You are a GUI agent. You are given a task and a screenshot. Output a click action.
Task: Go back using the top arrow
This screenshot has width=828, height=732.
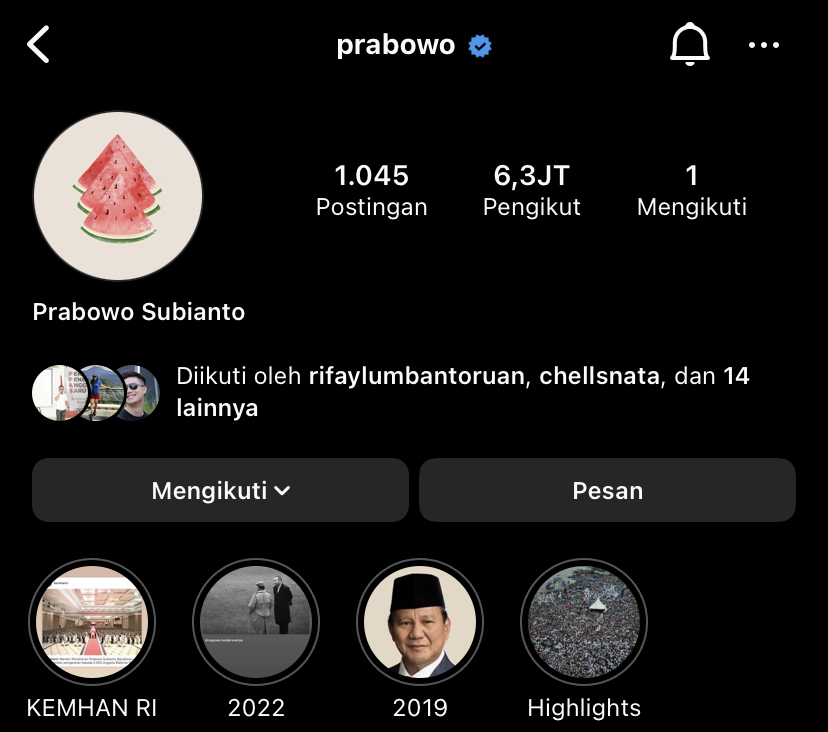(x=39, y=45)
